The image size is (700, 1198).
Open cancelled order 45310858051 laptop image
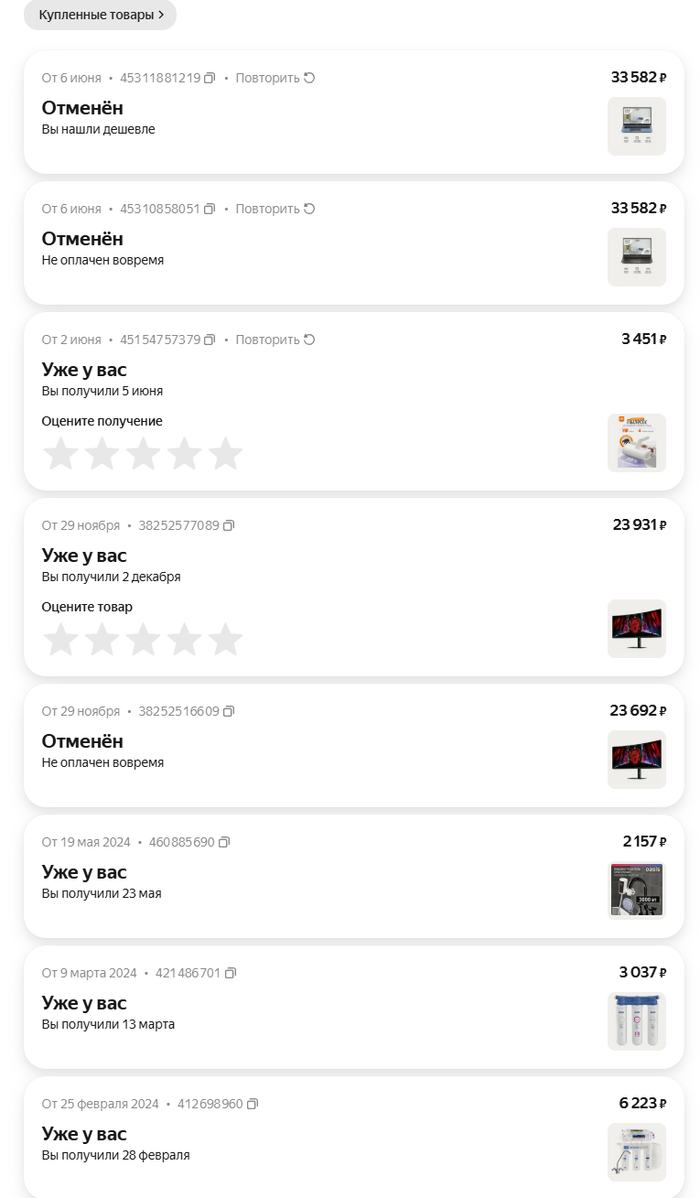(x=636, y=257)
